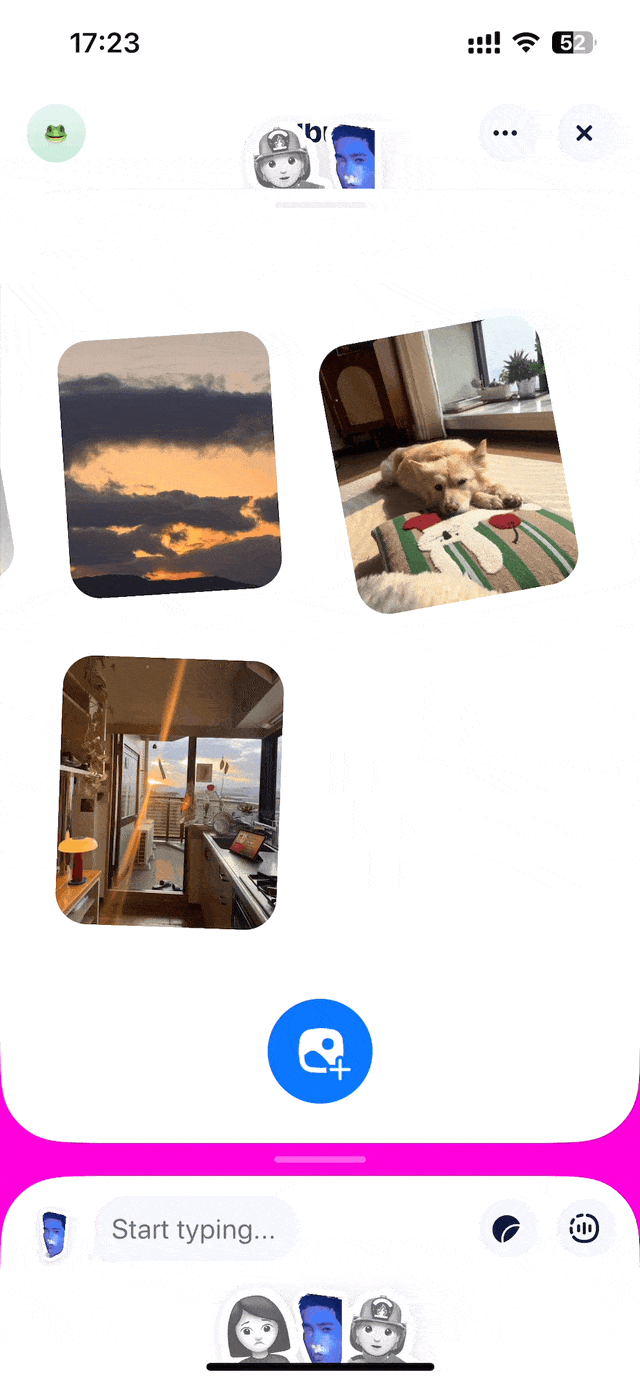The height and width of the screenshot is (1384, 640).
Task: Focus the Start typing message field
Action: [x=194, y=1229]
